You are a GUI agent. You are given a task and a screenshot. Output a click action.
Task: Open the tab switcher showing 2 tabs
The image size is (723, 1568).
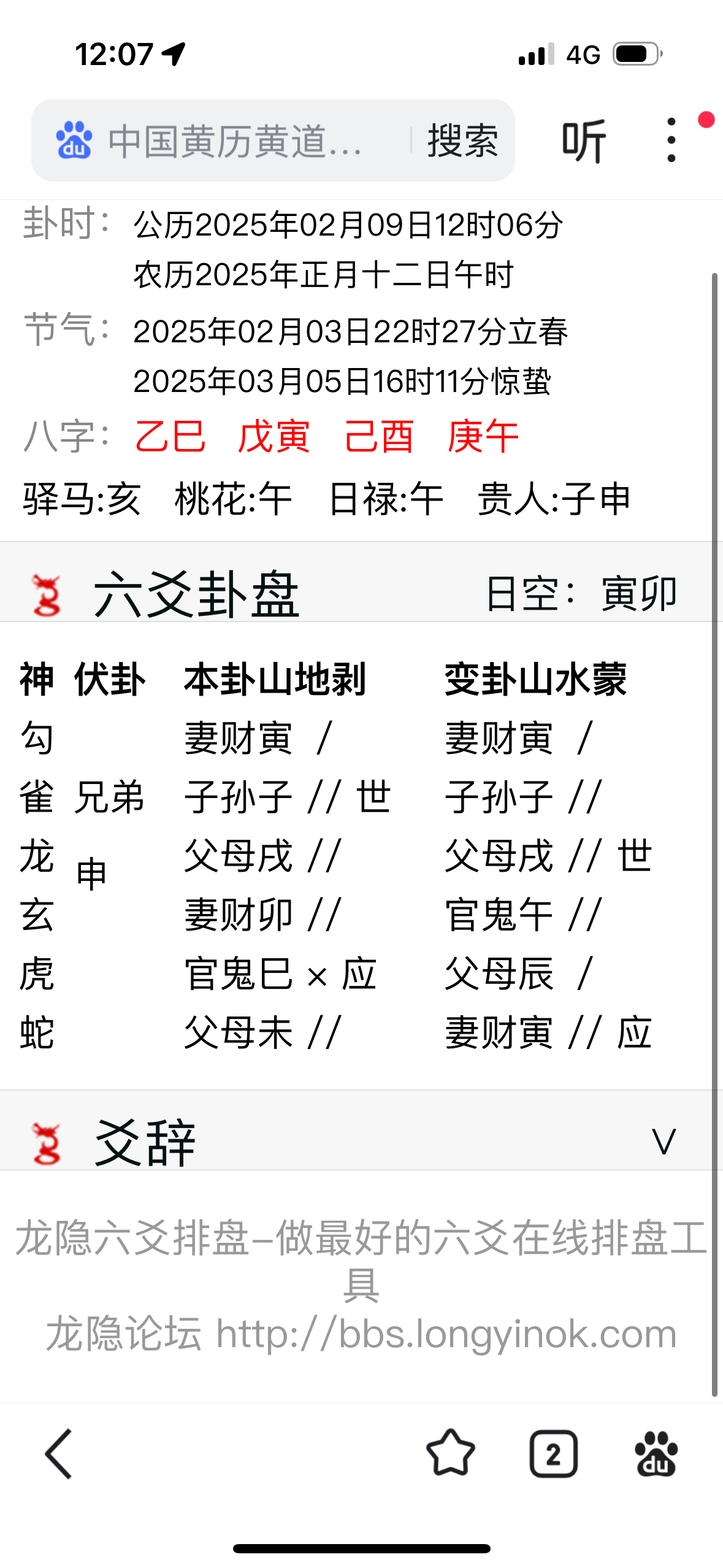point(553,1454)
